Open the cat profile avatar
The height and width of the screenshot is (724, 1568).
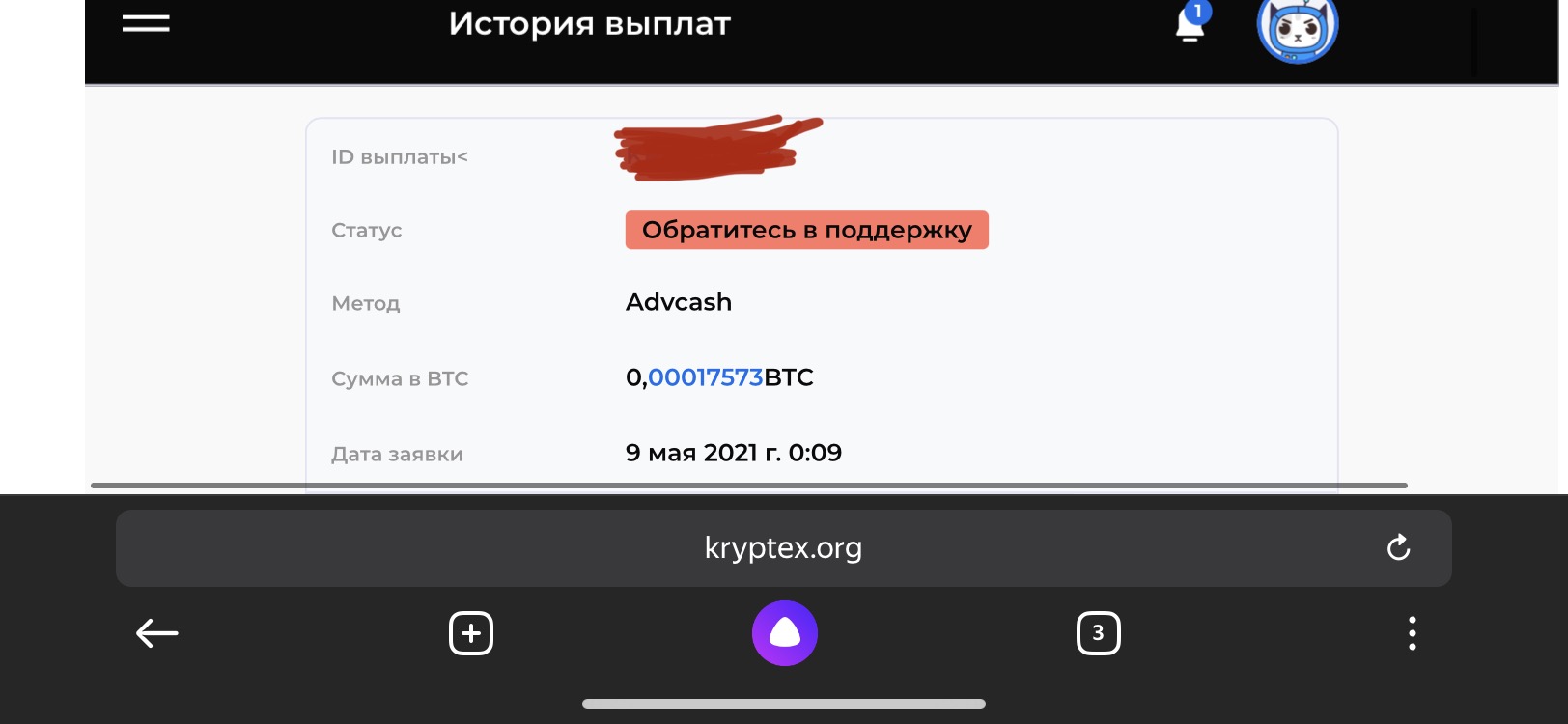coord(1297,29)
